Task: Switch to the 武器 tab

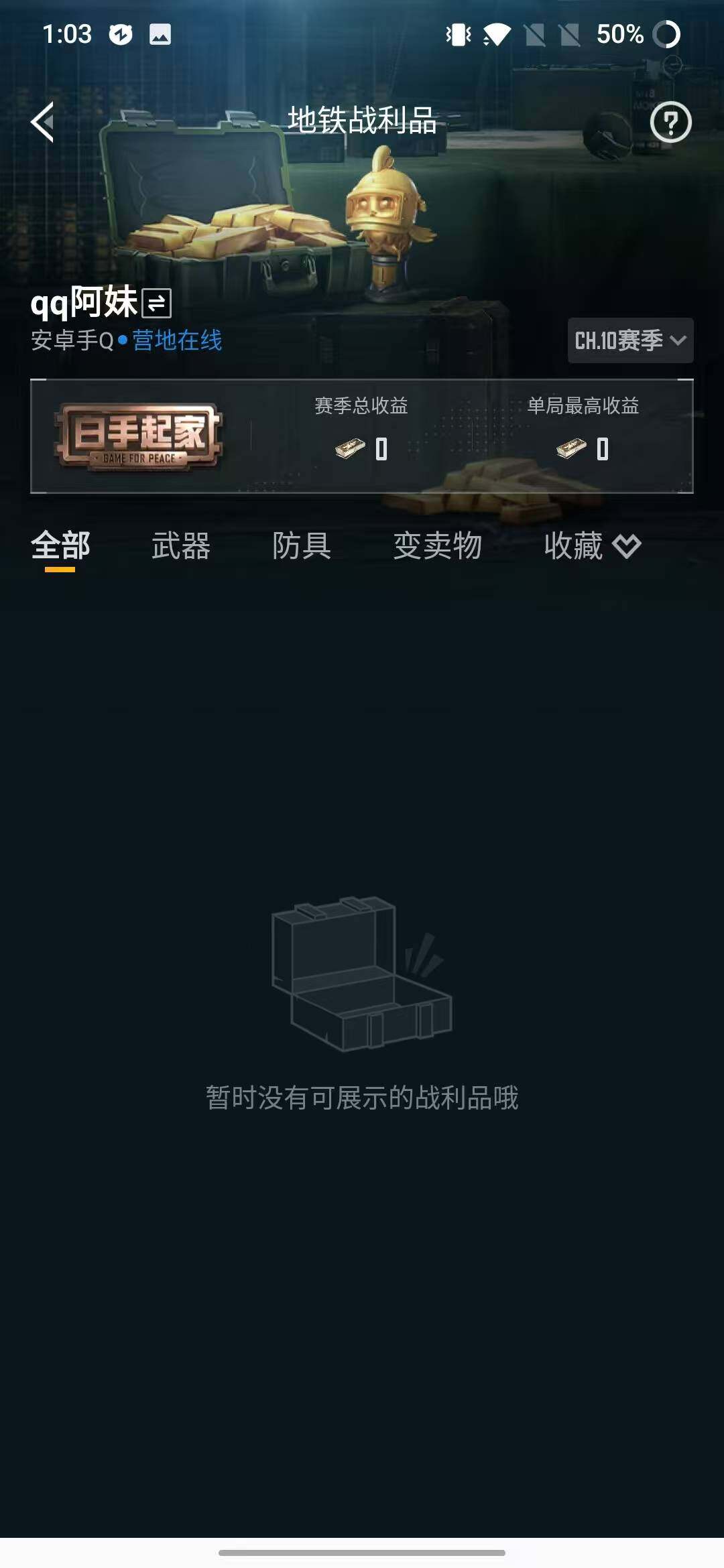Action: (x=180, y=546)
